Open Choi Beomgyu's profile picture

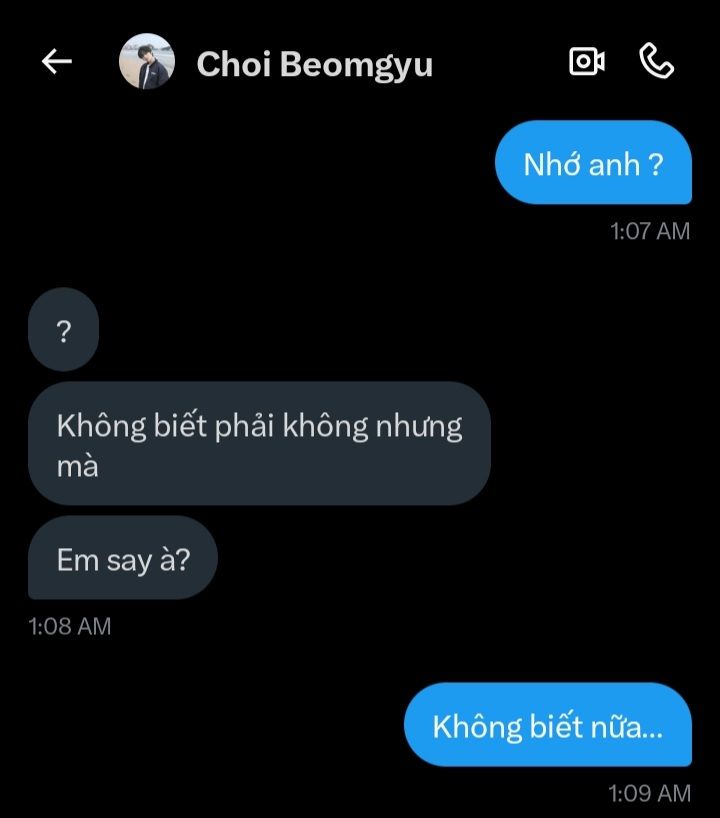point(147,62)
